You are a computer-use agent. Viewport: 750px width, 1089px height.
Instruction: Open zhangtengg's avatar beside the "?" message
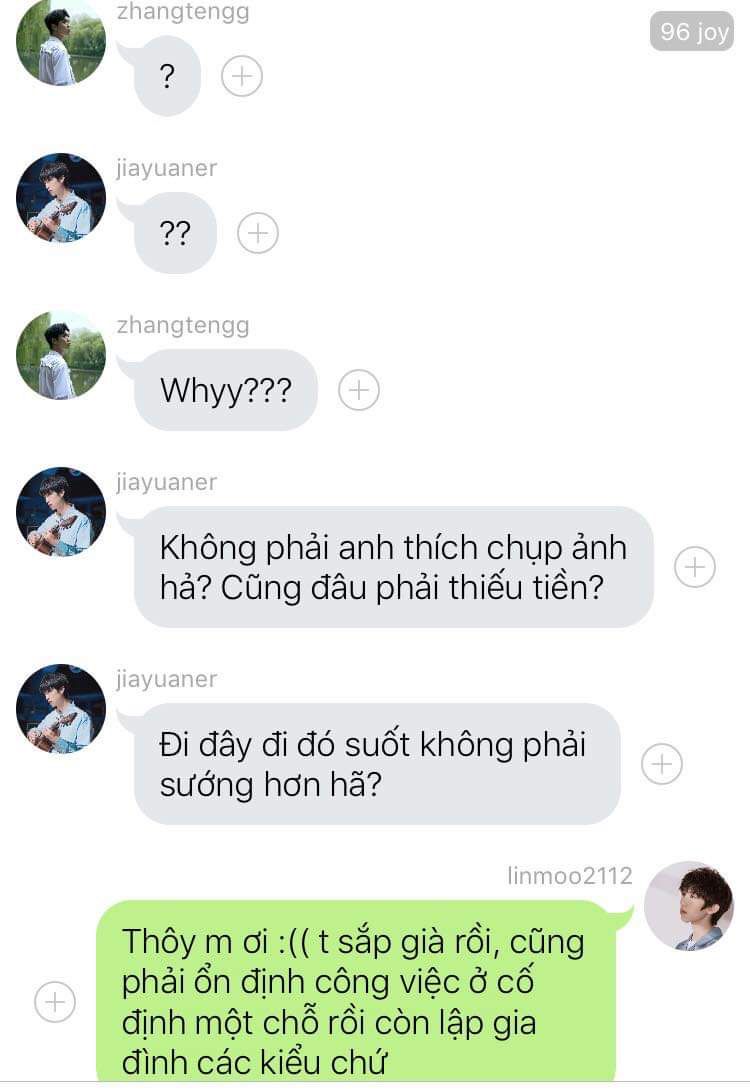tap(61, 42)
